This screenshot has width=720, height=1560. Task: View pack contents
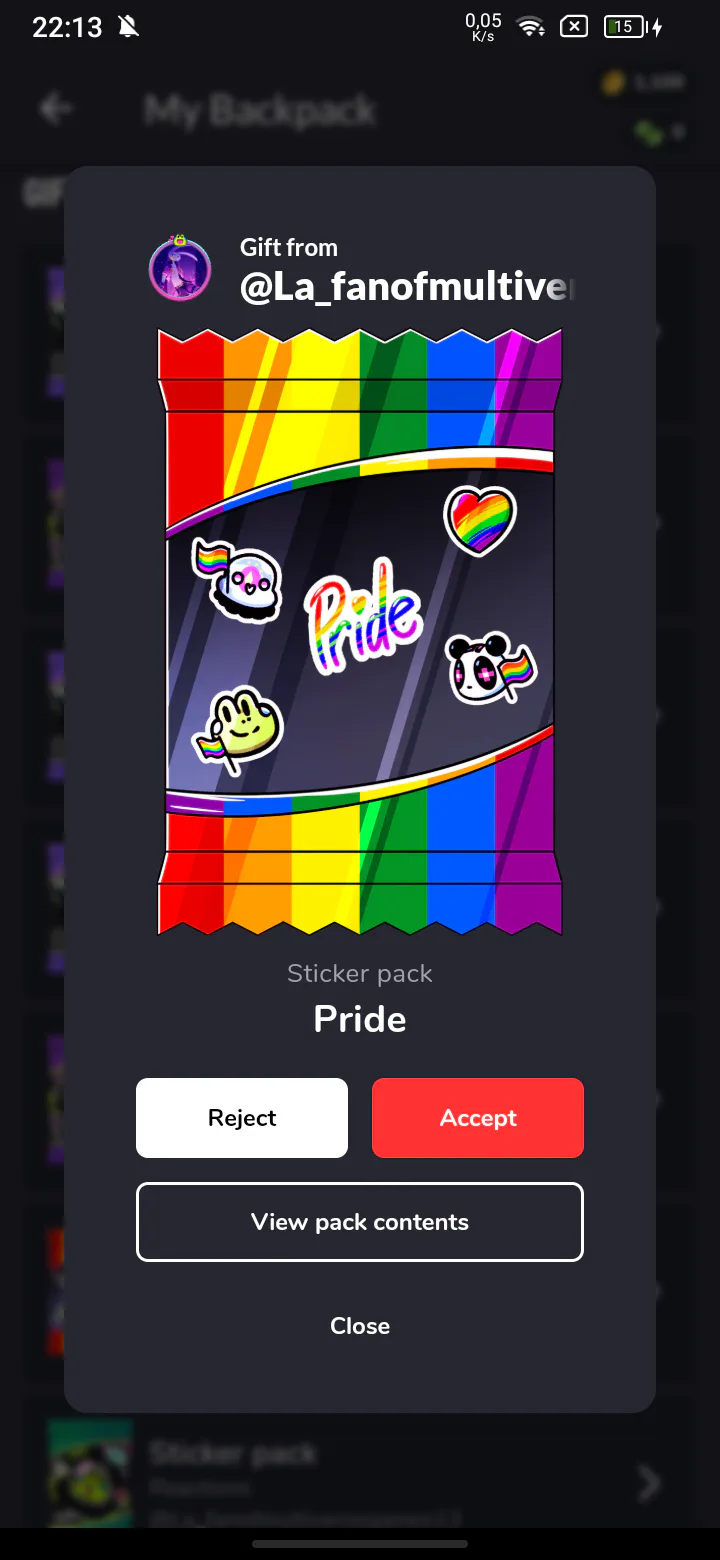pyautogui.click(x=360, y=1222)
